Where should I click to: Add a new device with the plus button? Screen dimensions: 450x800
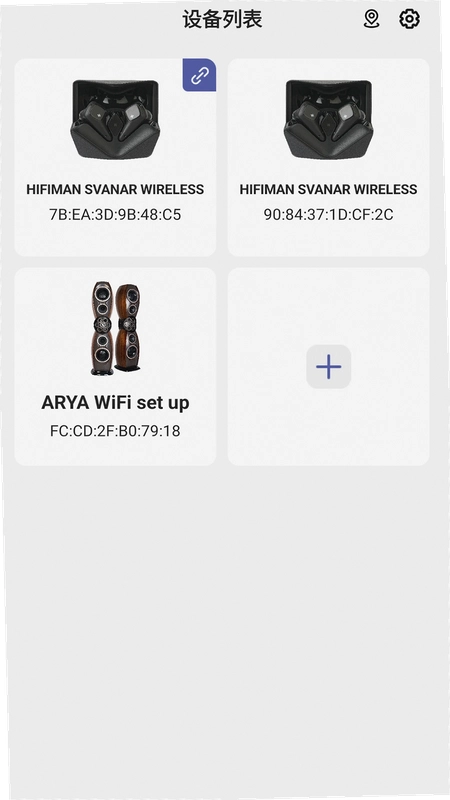[329, 367]
